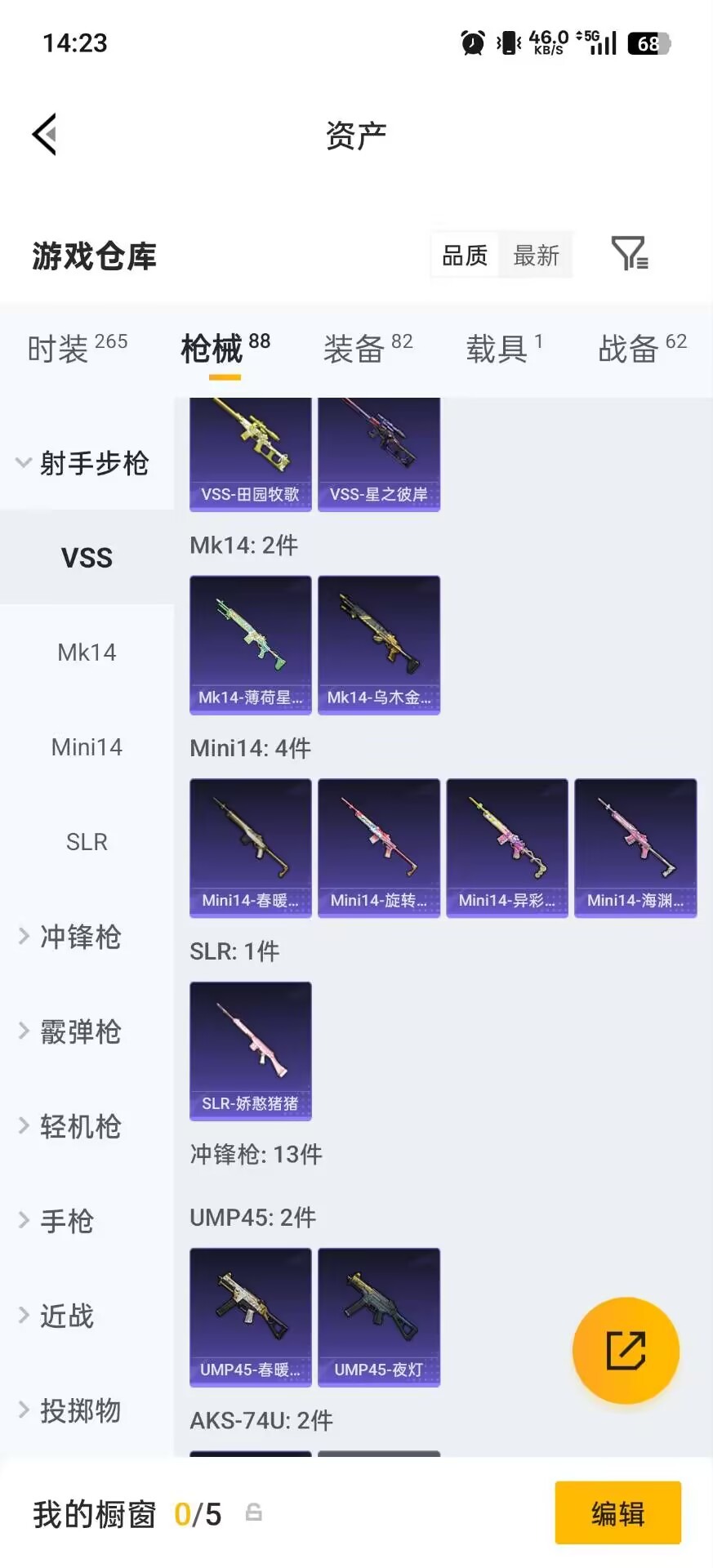This screenshot has width=713, height=1568.
Task: Tap the vibration mode status icon
Action: [x=508, y=43]
